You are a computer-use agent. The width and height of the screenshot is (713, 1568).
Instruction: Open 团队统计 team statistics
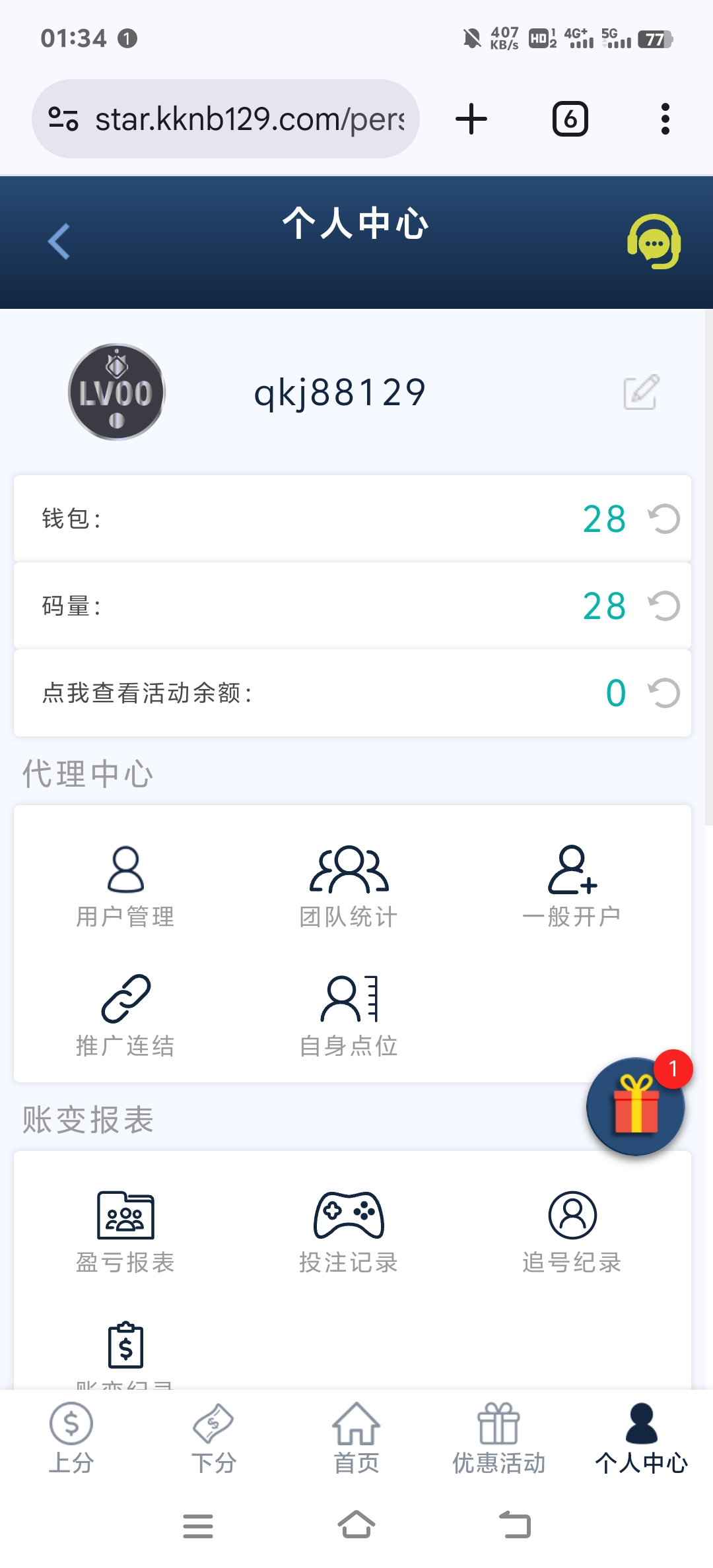pos(349,886)
